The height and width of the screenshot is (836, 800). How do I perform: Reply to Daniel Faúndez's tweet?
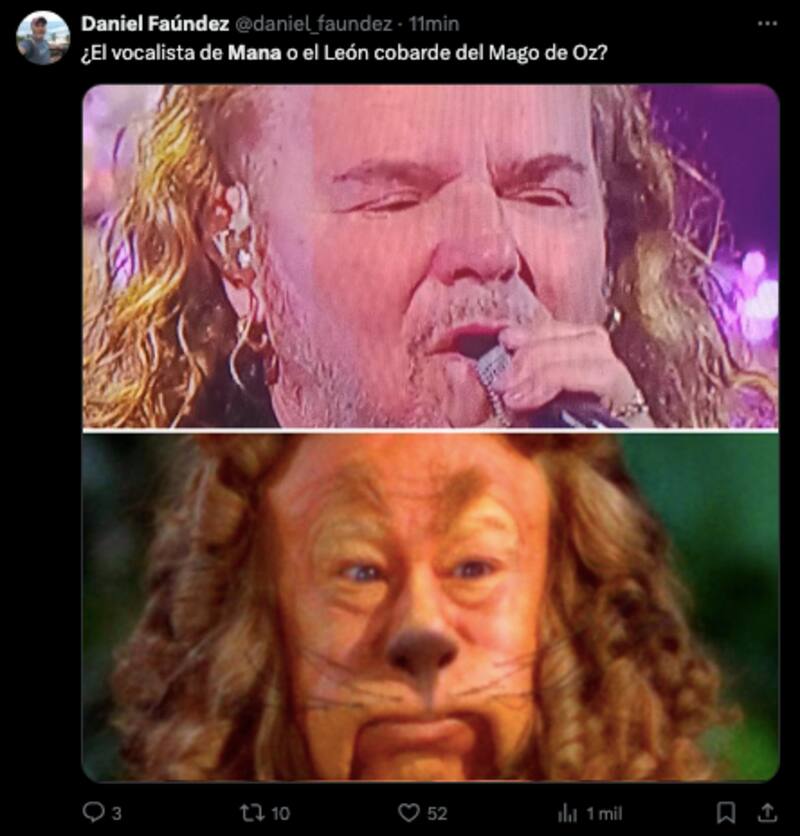click(x=93, y=812)
